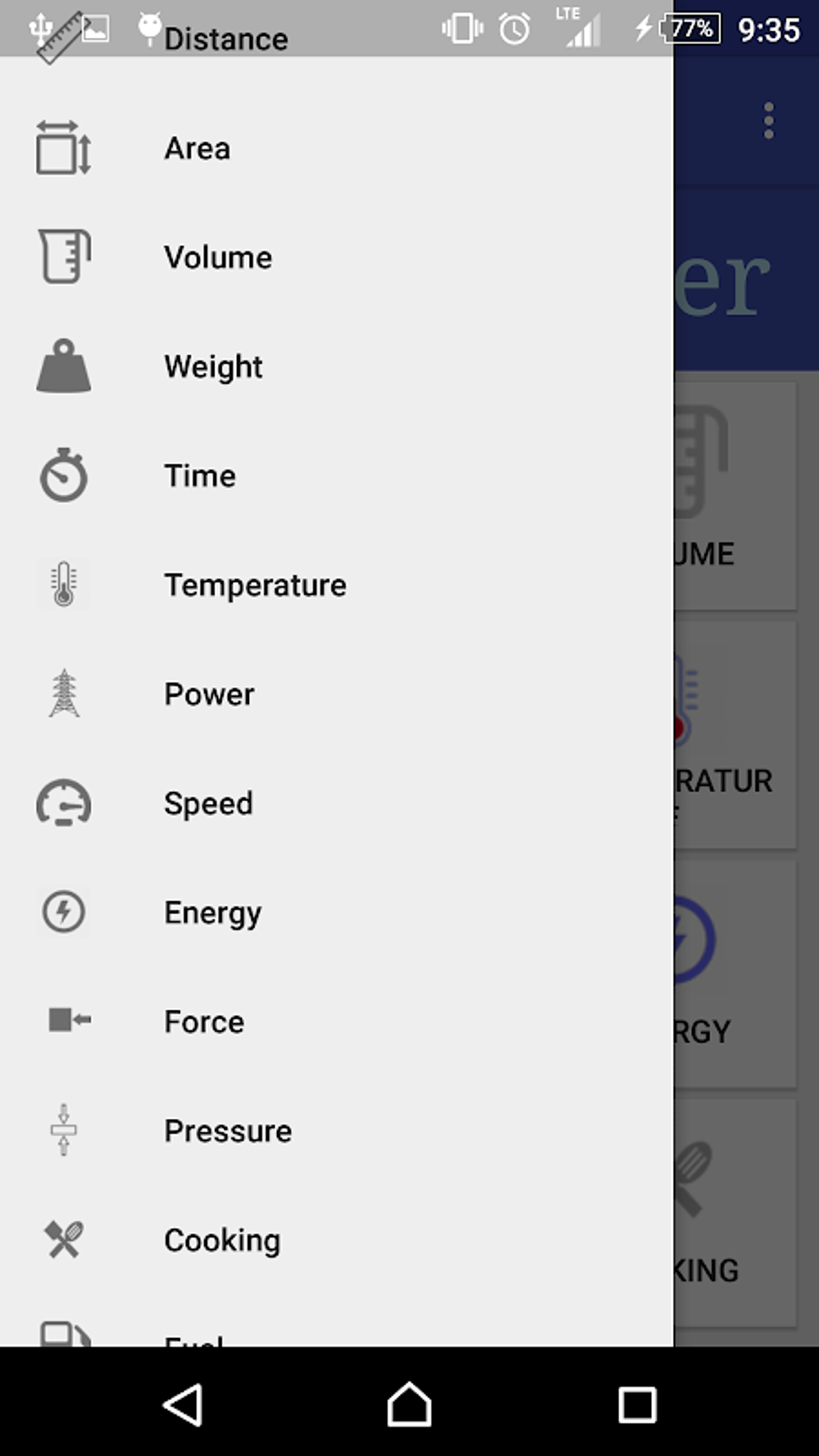Open the Energy lightning bolt icon
The width and height of the screenshot is (819, 1456).
63,912
